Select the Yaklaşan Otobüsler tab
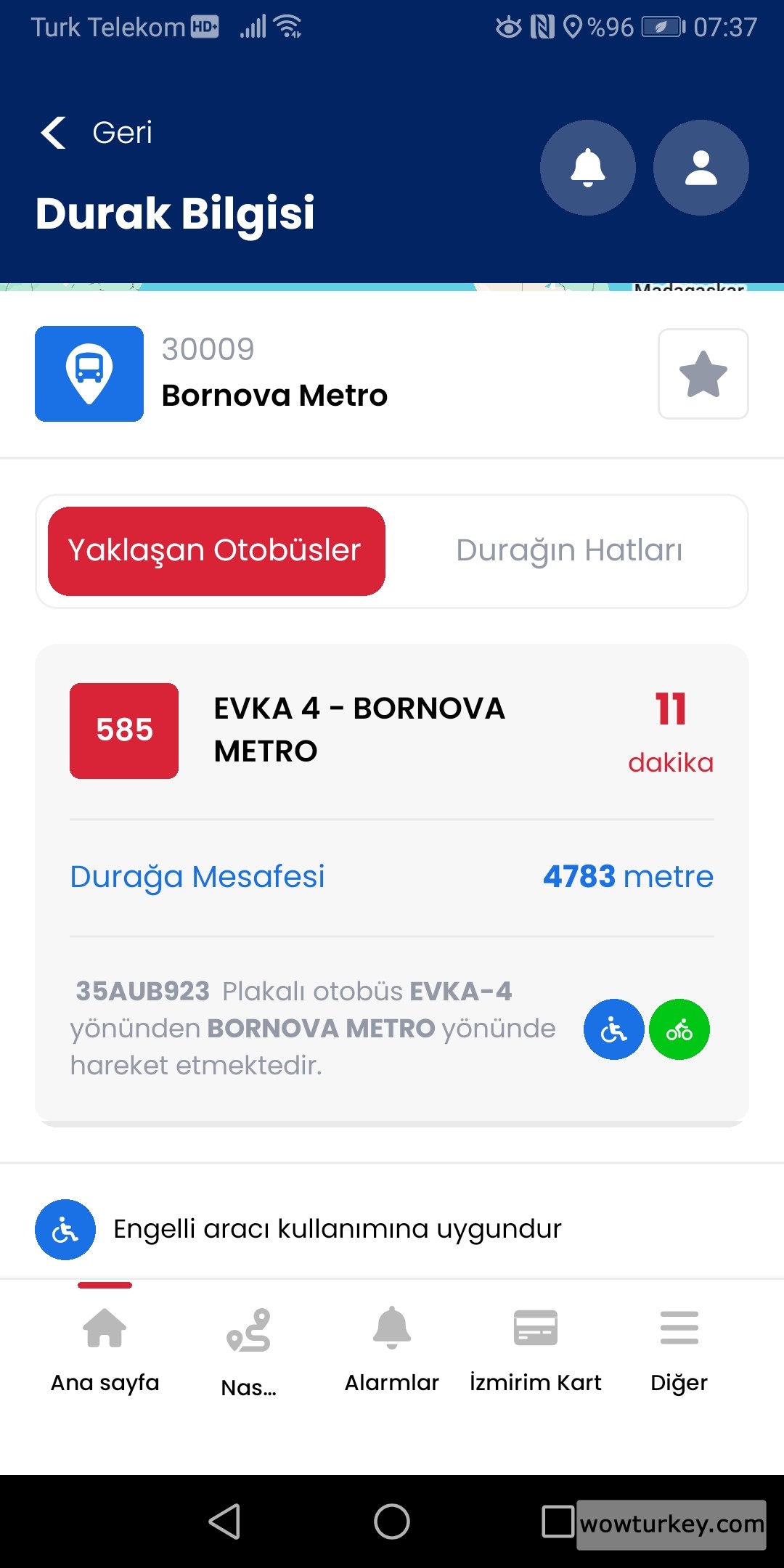This screenshot has height=1568, width=784. pyautogui.click(x=214, y=550)
